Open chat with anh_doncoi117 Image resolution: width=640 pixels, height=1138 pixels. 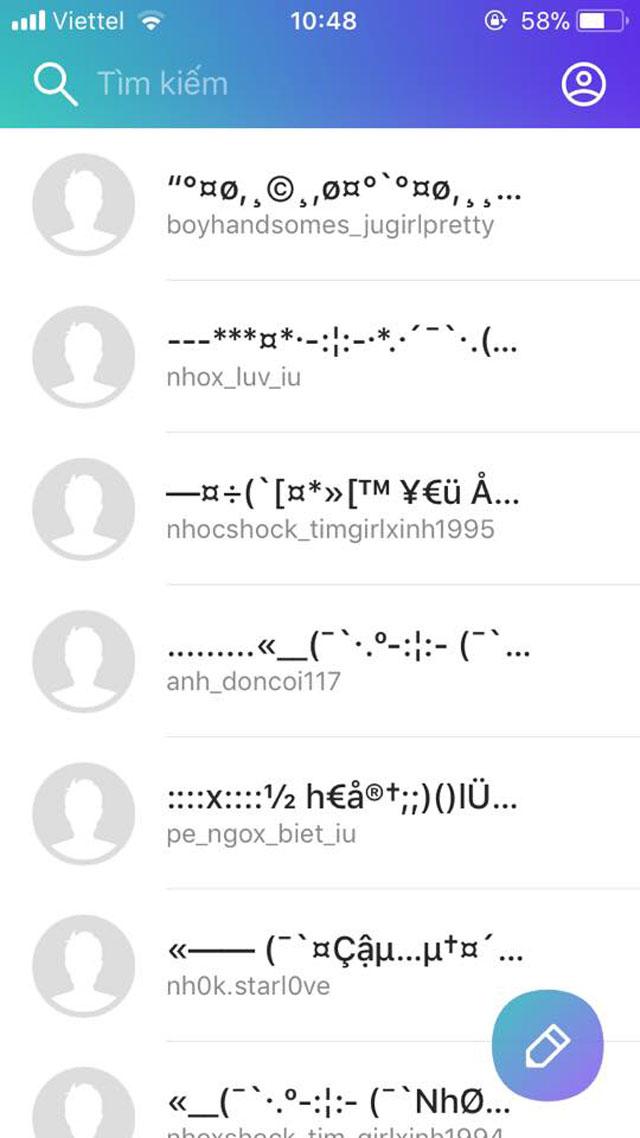pos(320,661)
